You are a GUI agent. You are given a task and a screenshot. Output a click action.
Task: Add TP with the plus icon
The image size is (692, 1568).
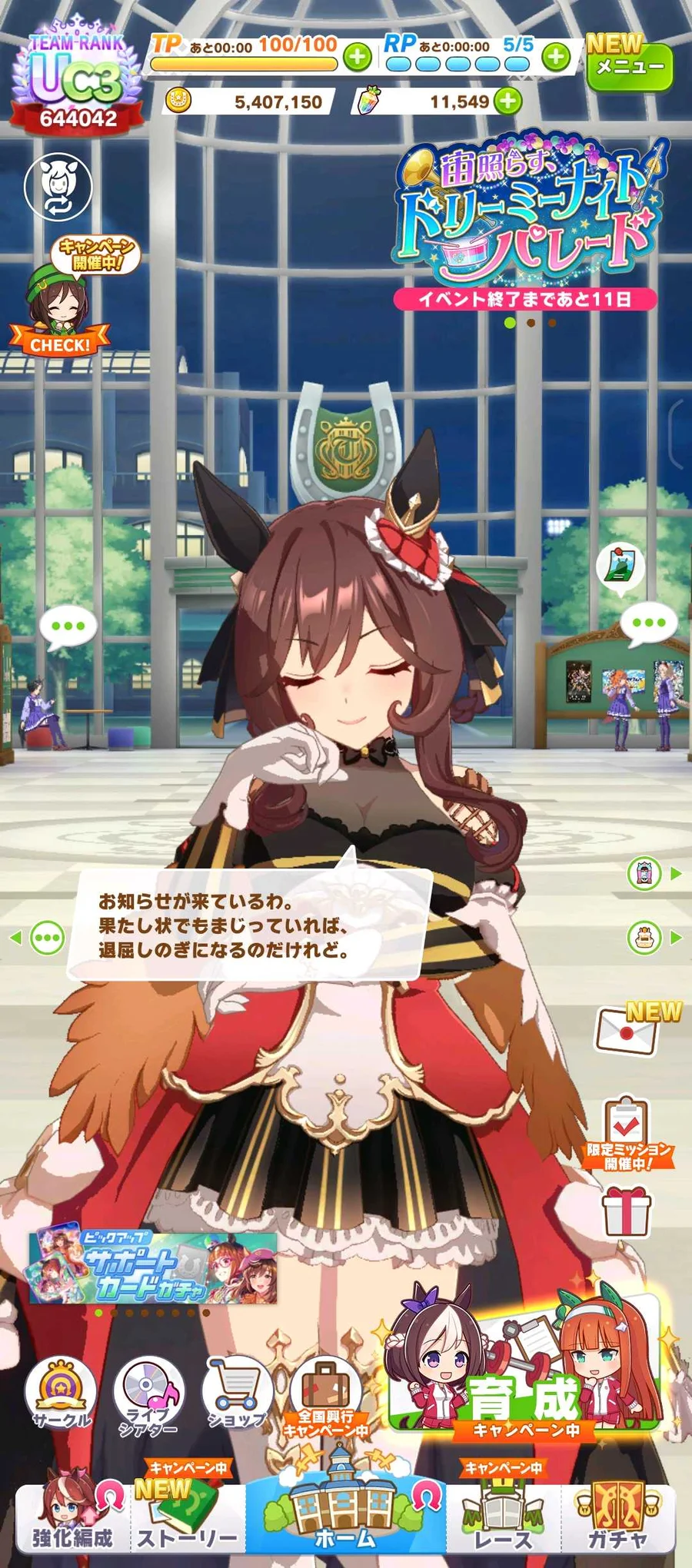pyautogui.click(x=357, y=57)
